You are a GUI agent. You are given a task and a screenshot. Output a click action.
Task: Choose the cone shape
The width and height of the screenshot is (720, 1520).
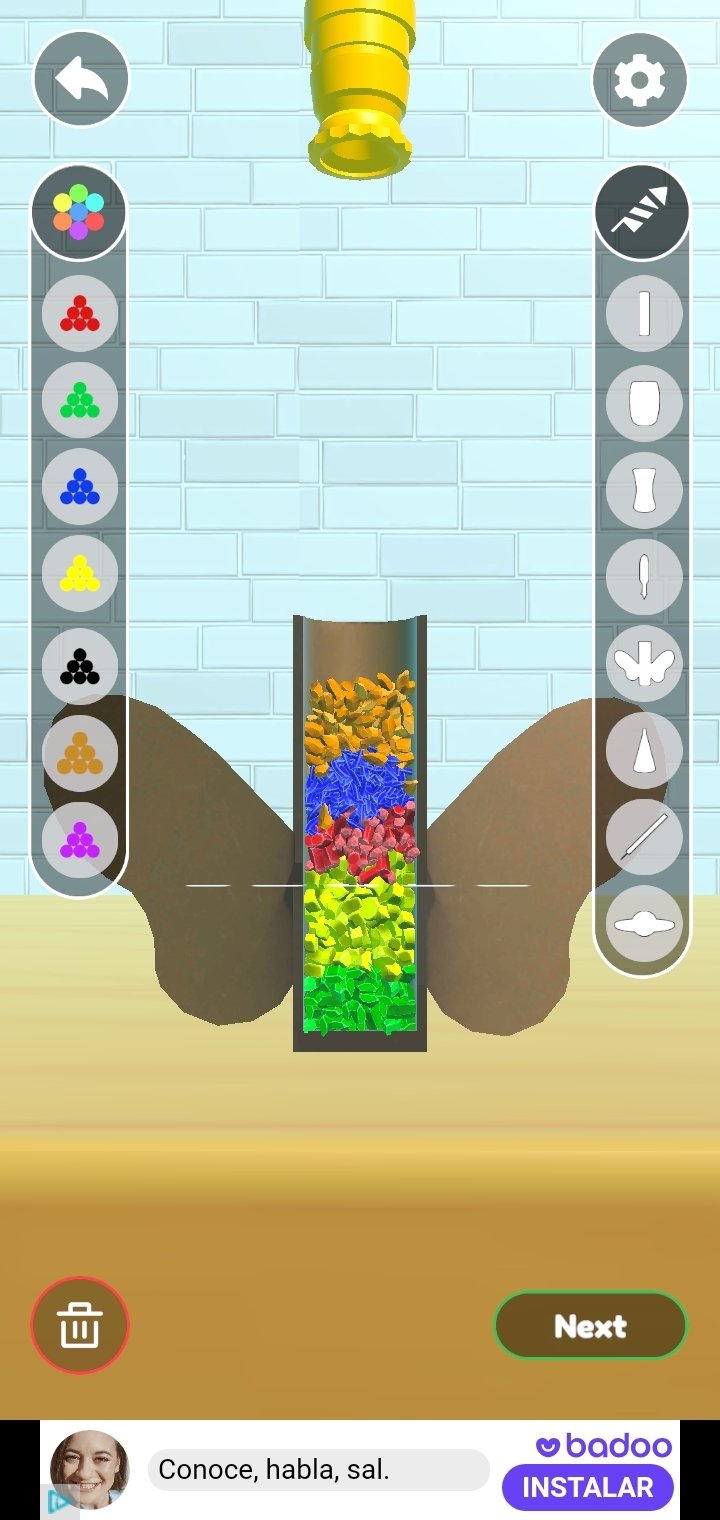click(644, 750)
